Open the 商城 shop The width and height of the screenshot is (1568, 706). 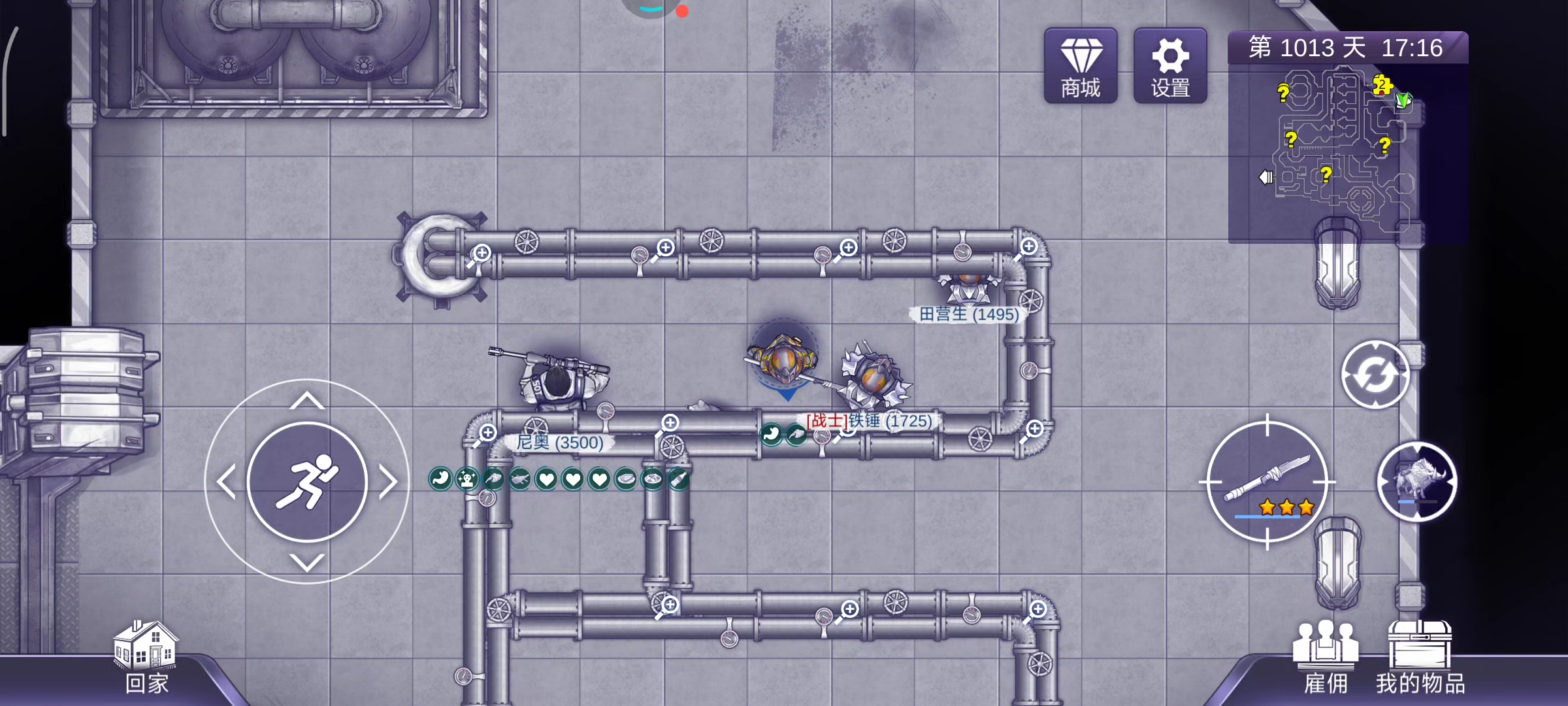[1080, 65]
